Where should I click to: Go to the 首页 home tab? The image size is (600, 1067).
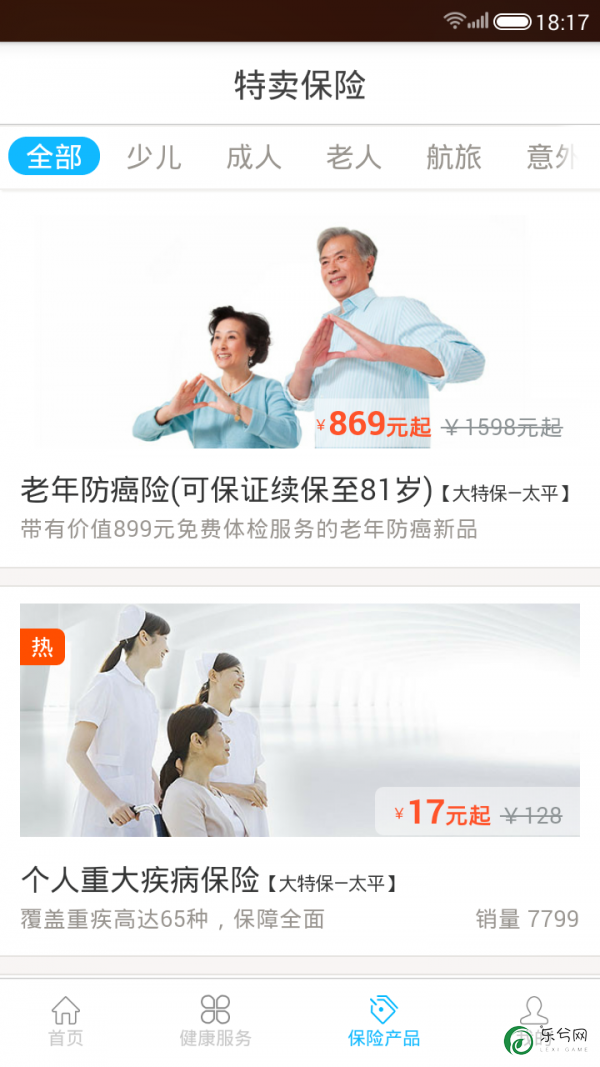[x=66, y=1022]
